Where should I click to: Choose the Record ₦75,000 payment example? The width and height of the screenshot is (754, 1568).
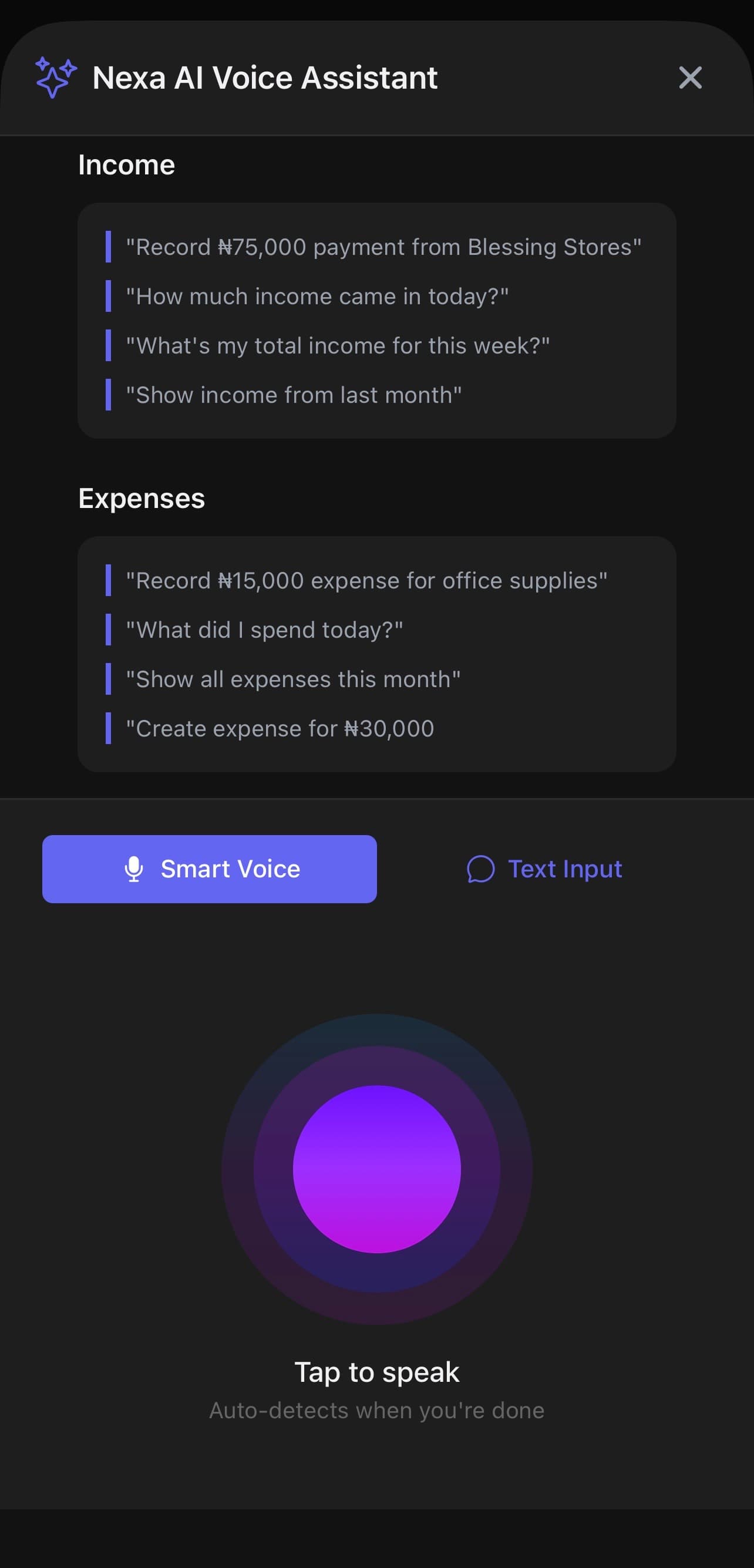pos(383,247)
